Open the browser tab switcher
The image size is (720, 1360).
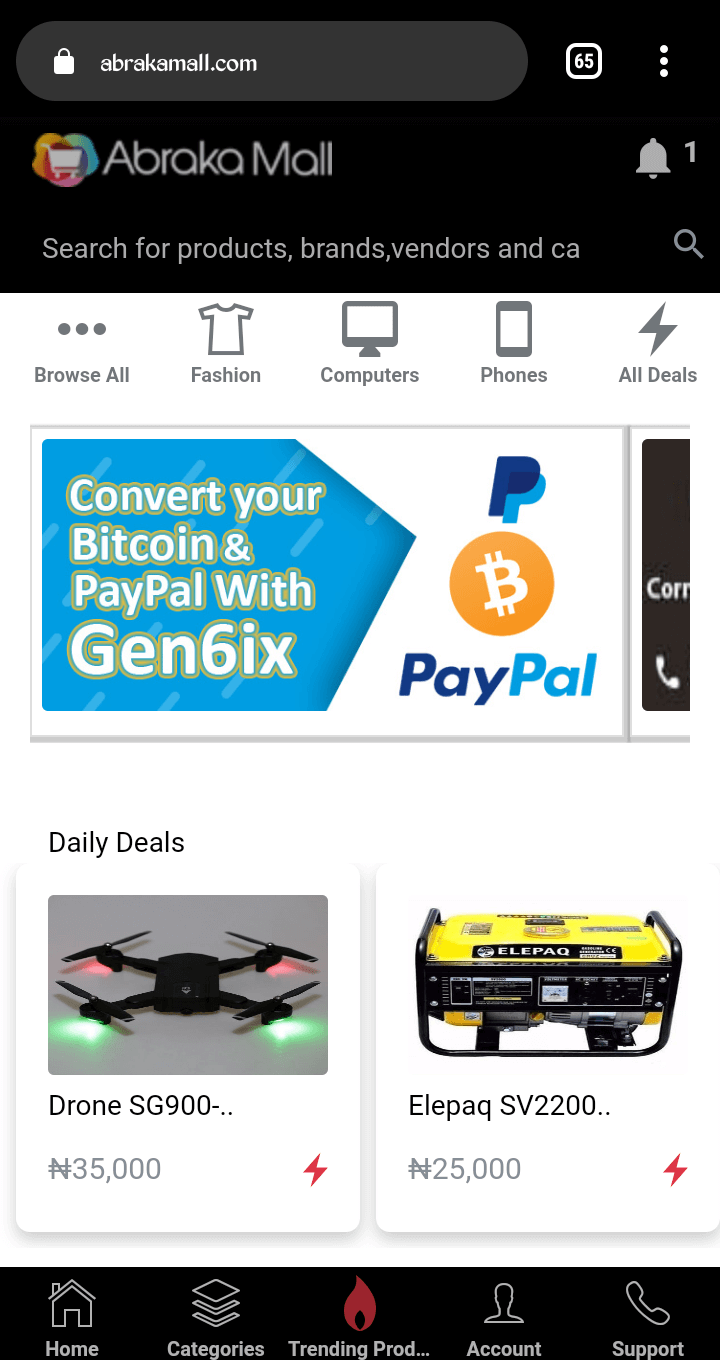(584, 62)
